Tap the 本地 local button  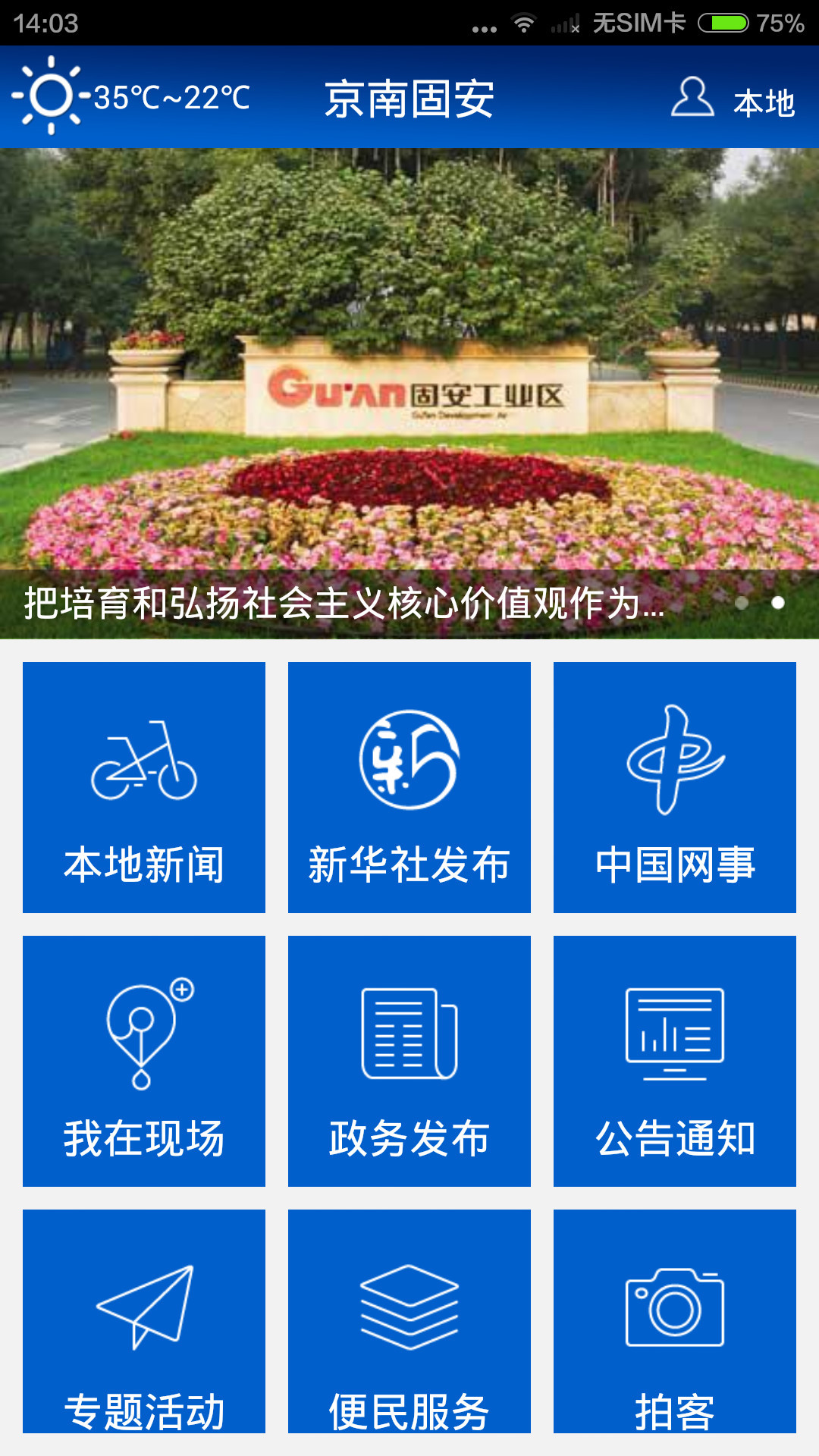(764, 102)
